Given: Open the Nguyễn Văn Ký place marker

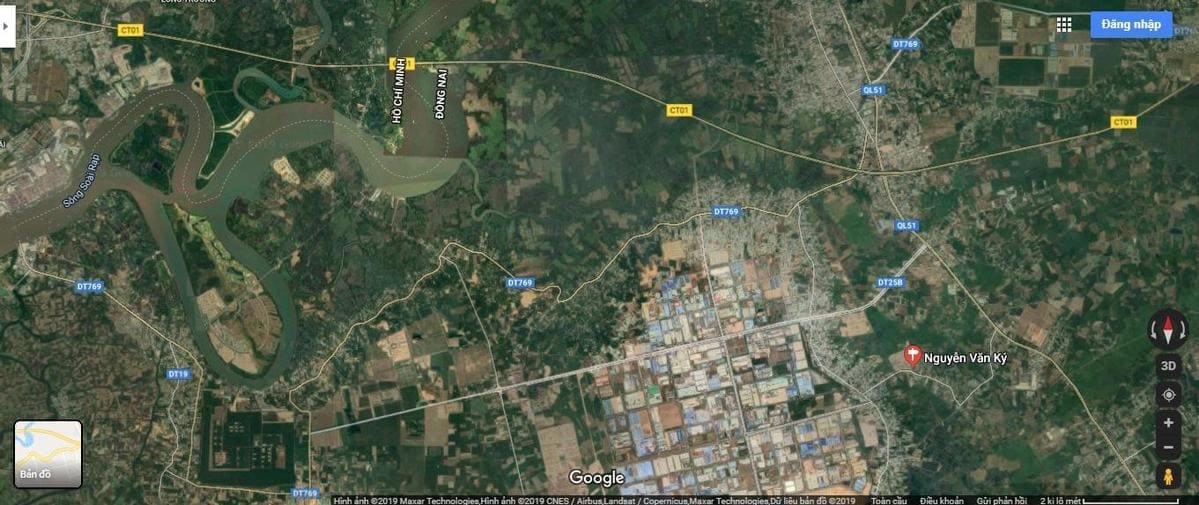Looking at the screenshot, I should click(x=912, y=355).
